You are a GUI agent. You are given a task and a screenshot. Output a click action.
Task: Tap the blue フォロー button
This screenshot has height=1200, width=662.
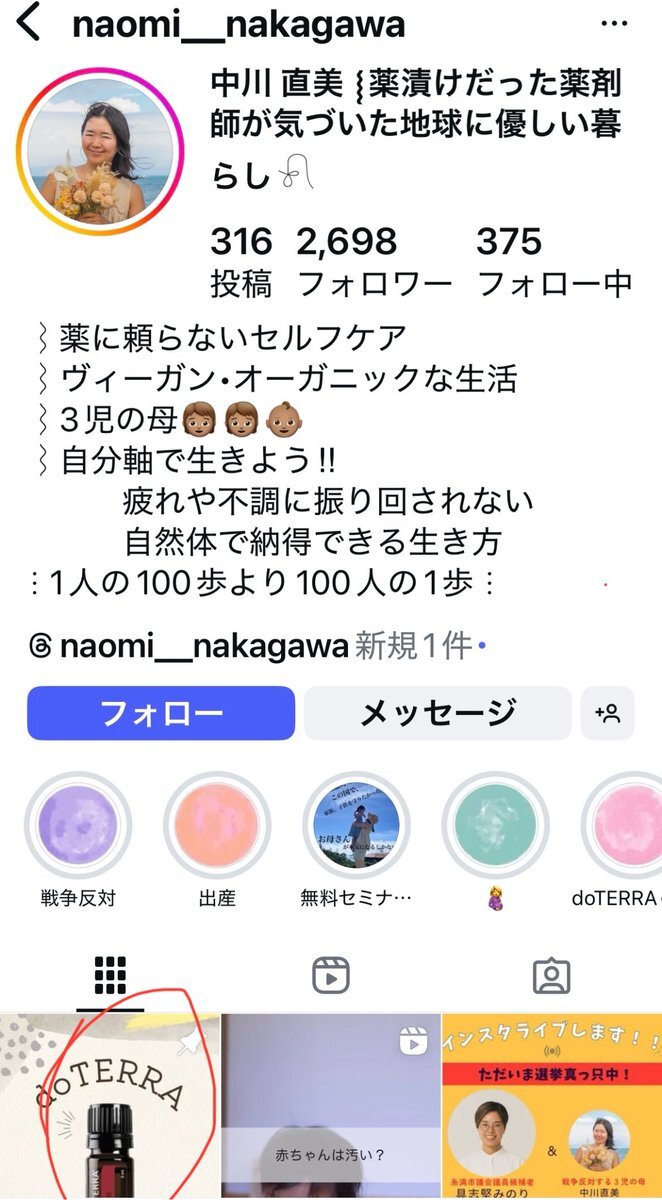tap(161, 713)
